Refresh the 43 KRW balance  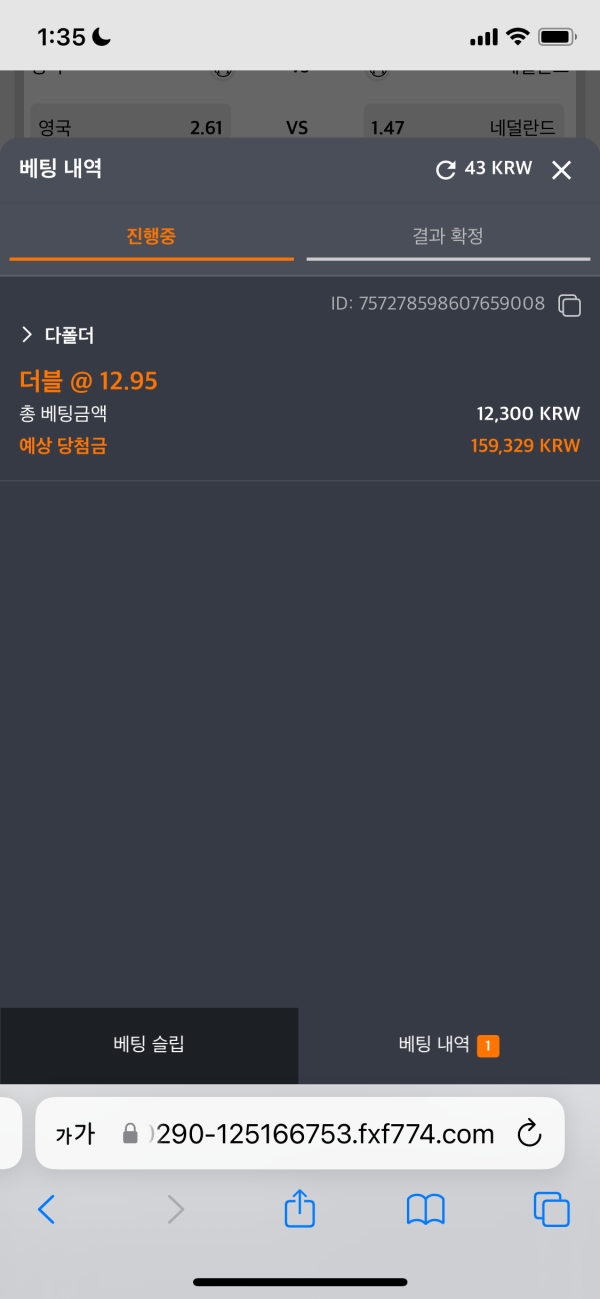(446, 170)
